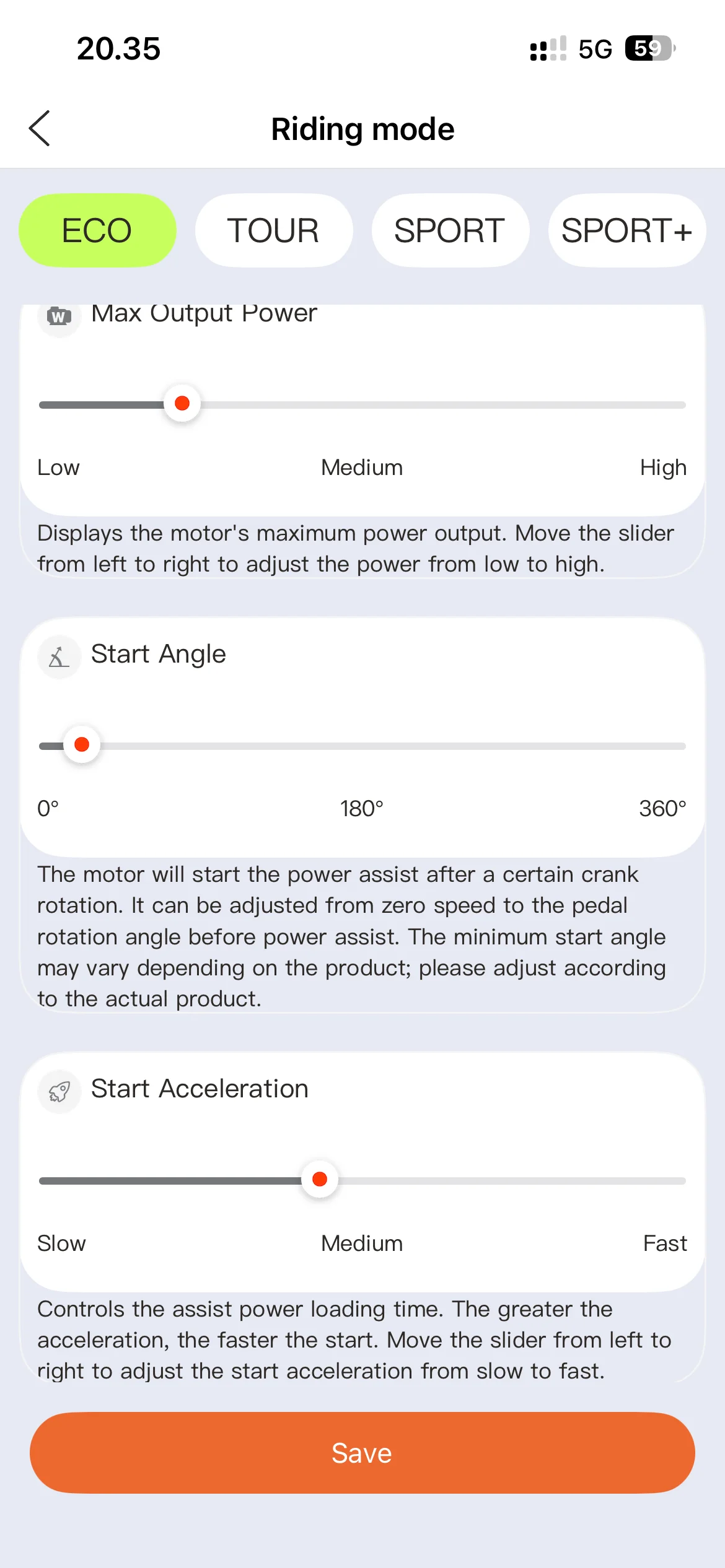Viewport: 725px width, 1568px height.
Task: Switch to the SPORT mode tab
Action: (450, 230)
